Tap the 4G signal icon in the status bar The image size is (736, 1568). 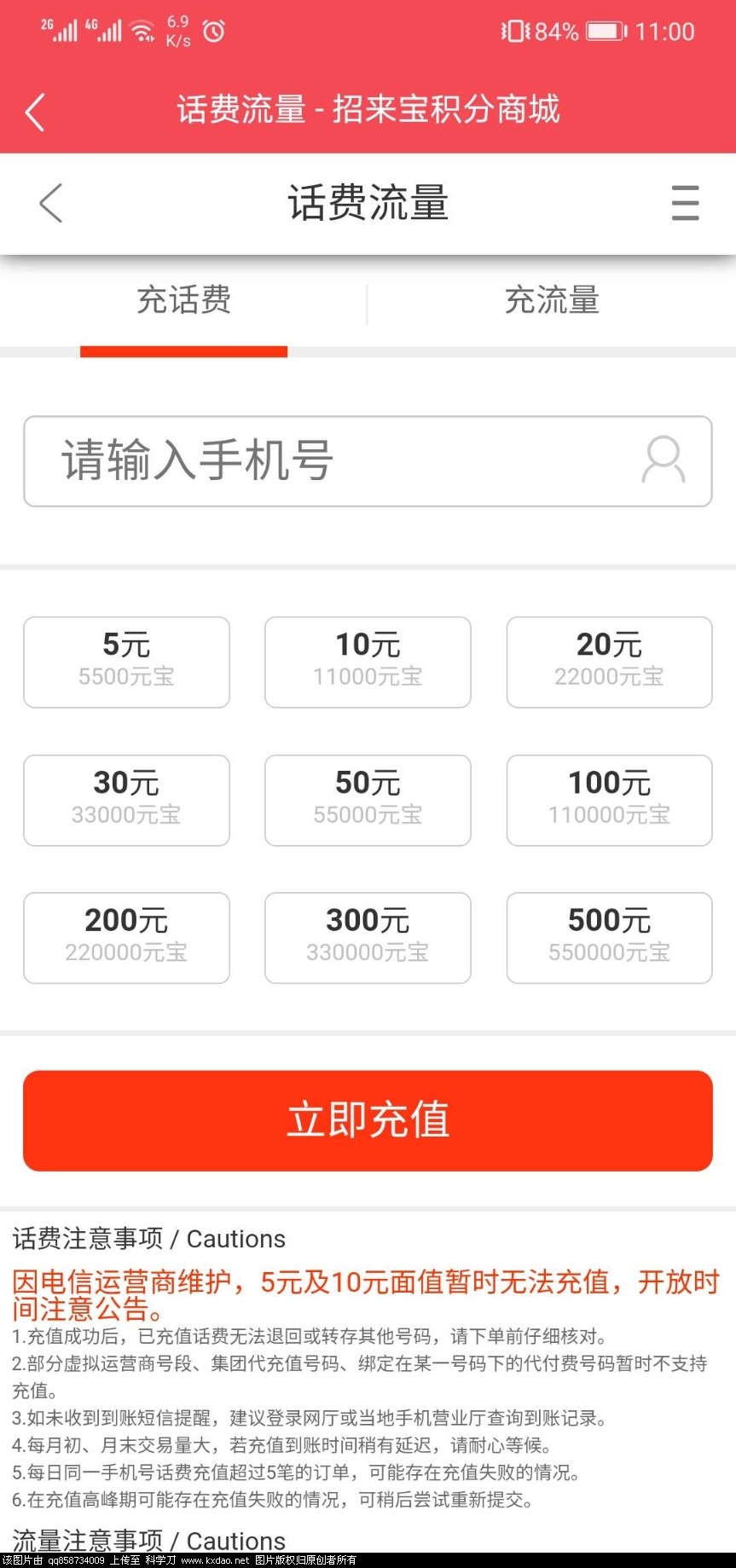coord(104,30)
